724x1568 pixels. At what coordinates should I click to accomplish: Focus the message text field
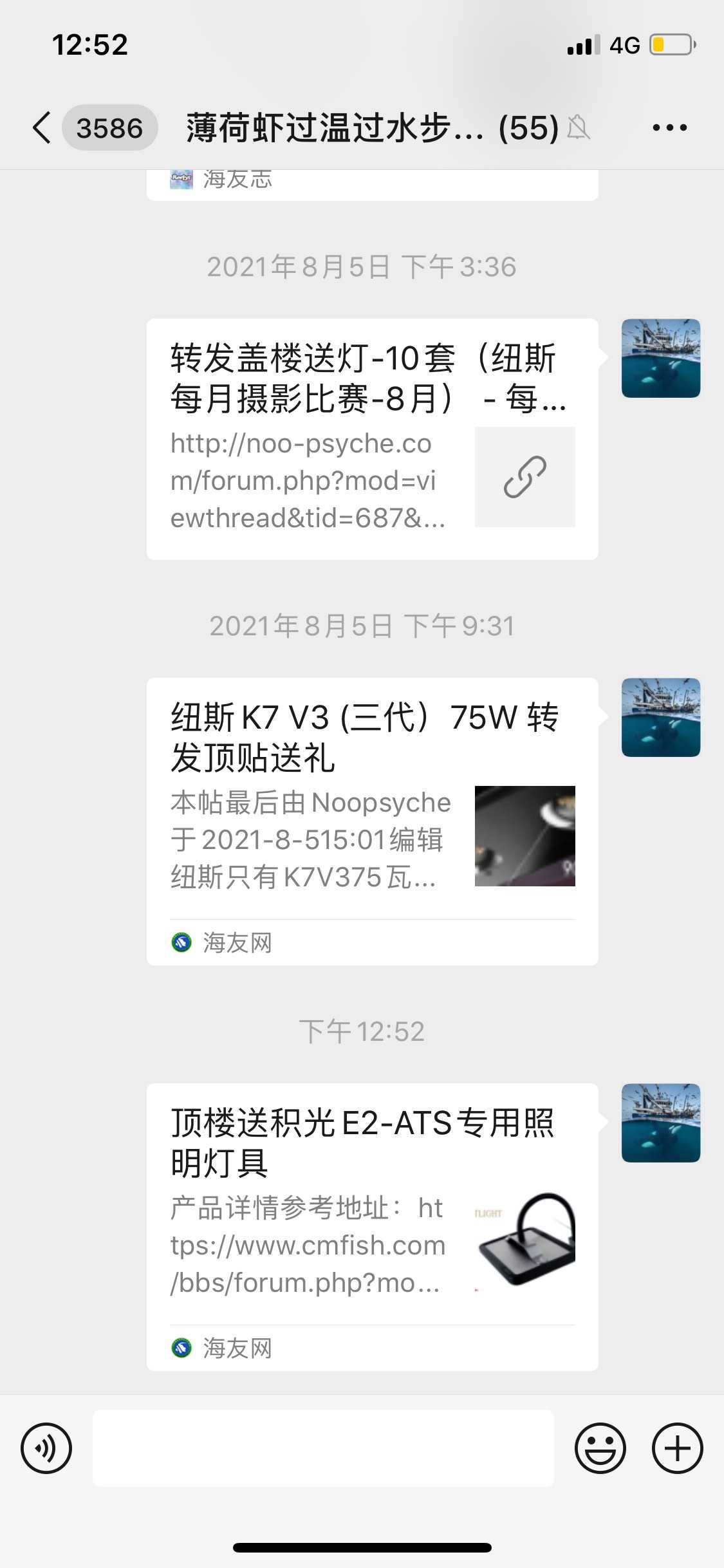coord(323,1448)
